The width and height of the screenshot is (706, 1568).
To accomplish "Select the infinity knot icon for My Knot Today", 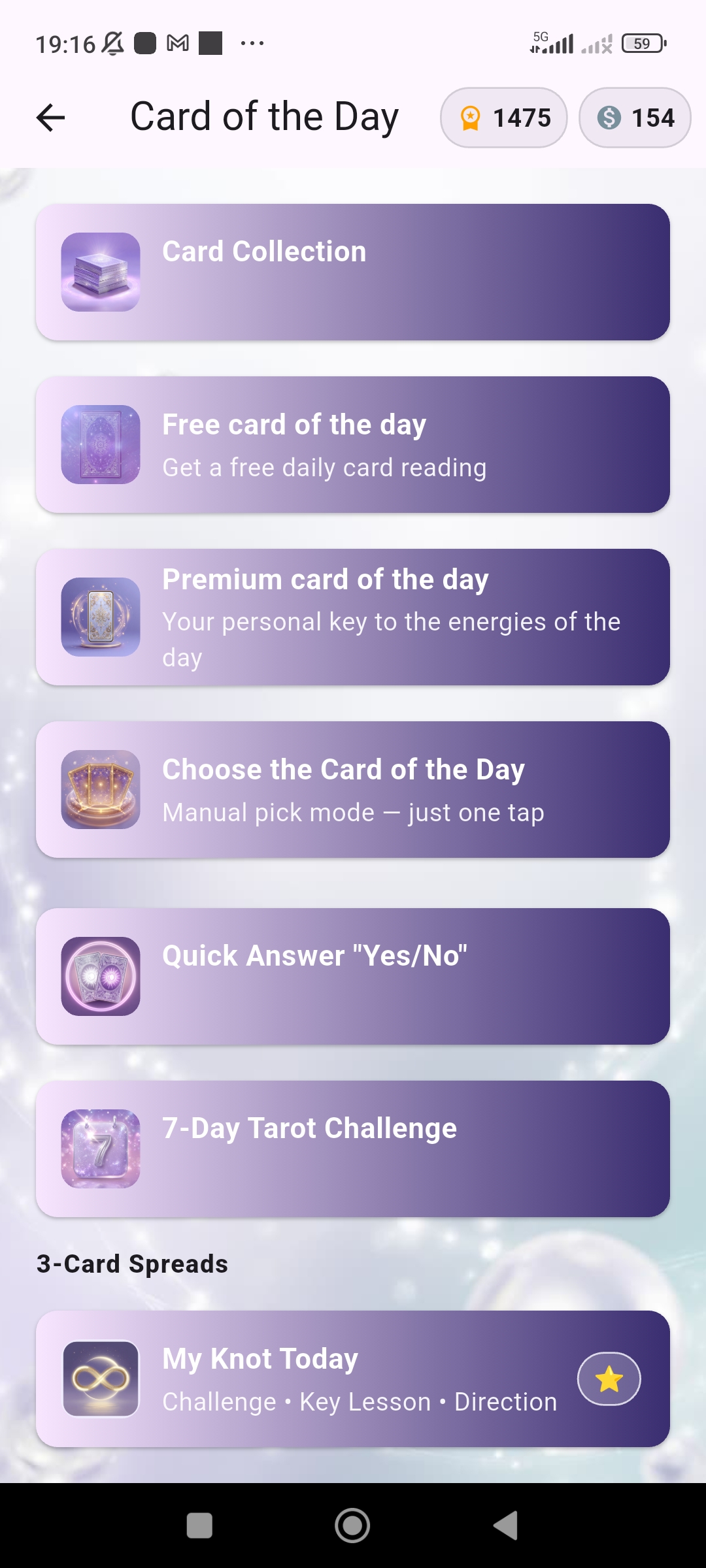I will tap(100, 1379).
